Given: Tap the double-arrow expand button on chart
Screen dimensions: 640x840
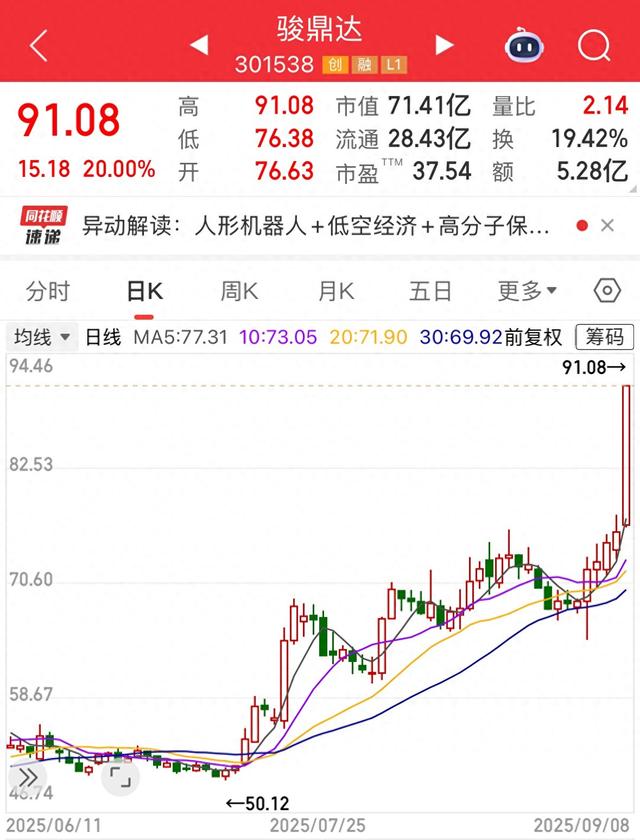Looking at the screenshot, I should coord(29,776).
